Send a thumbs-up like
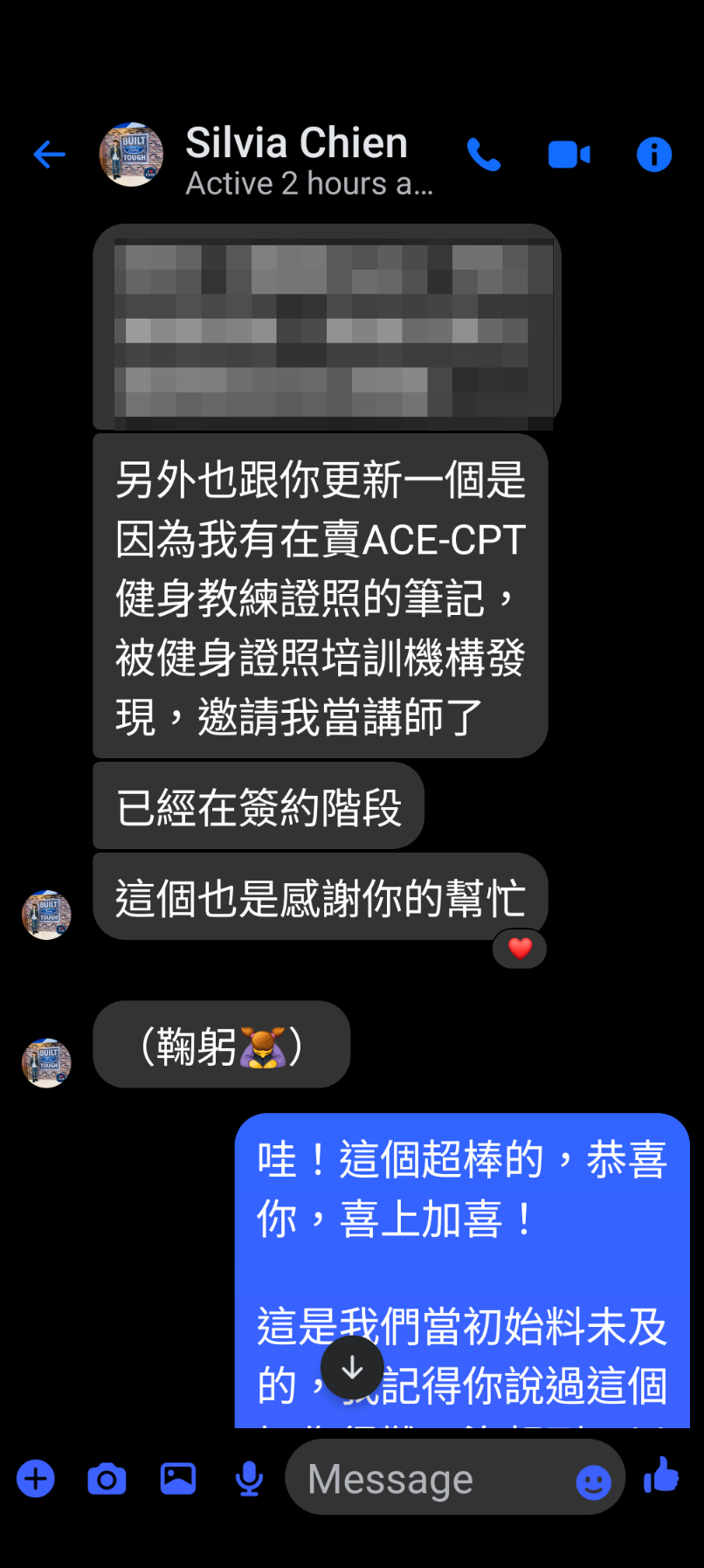This screenshot has height=1568, width=704. 661,1475
